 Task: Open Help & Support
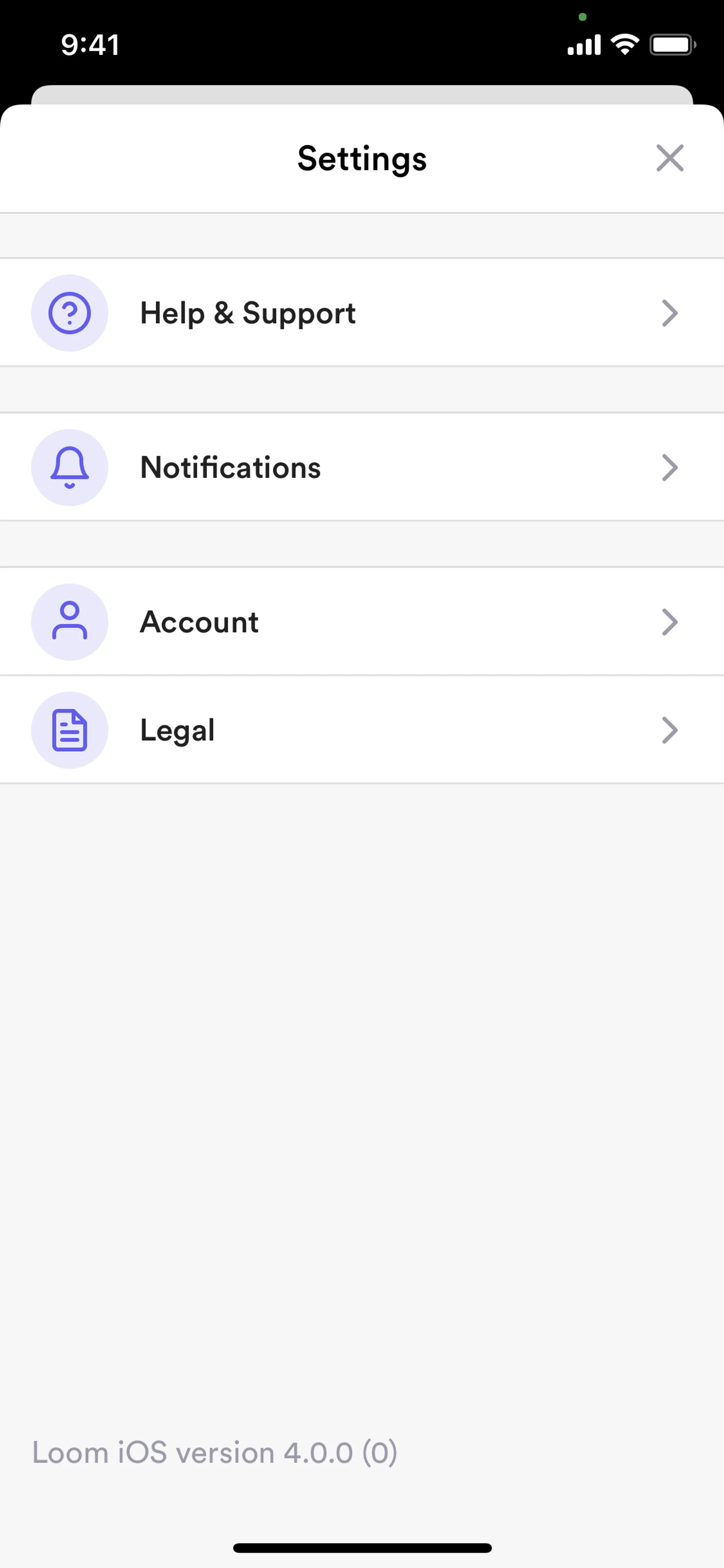click(361, 313)
